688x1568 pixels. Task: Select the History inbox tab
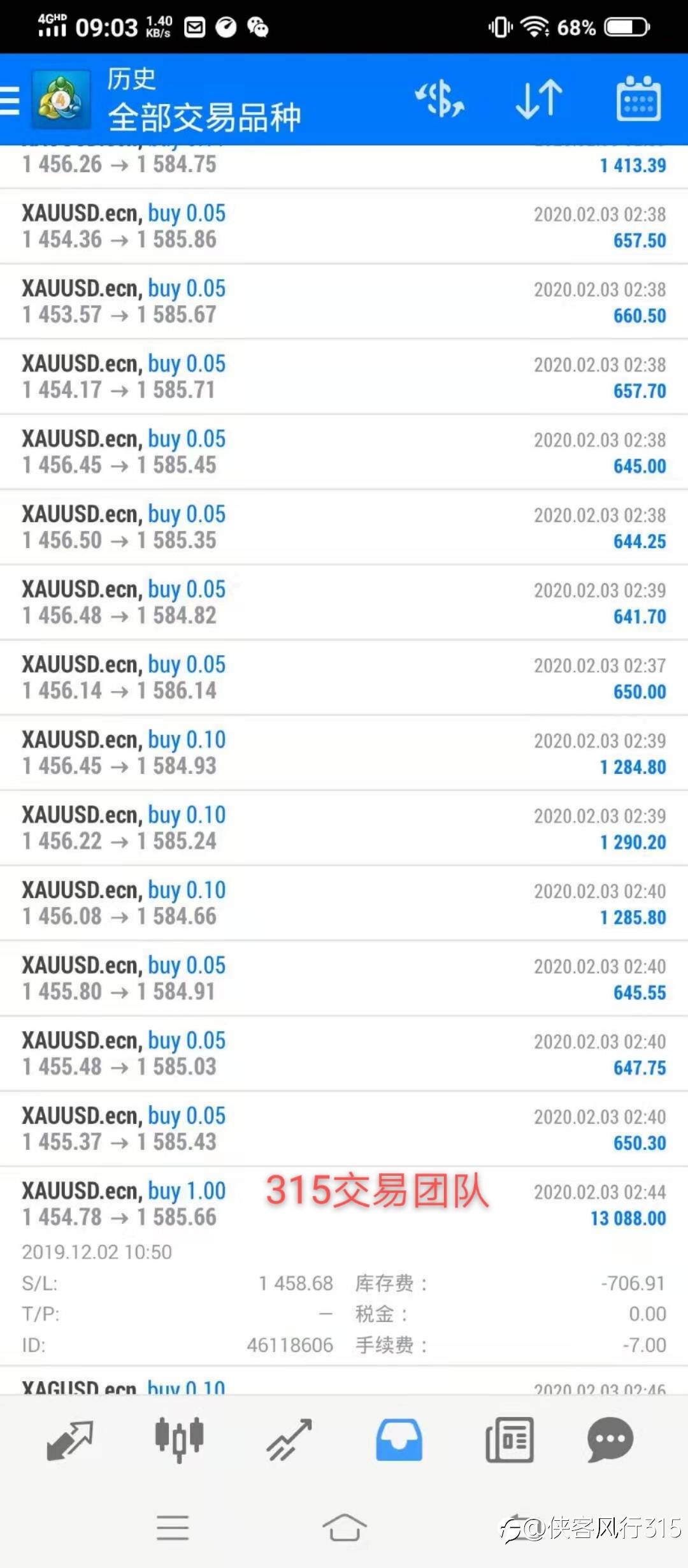click(399, 1440)
